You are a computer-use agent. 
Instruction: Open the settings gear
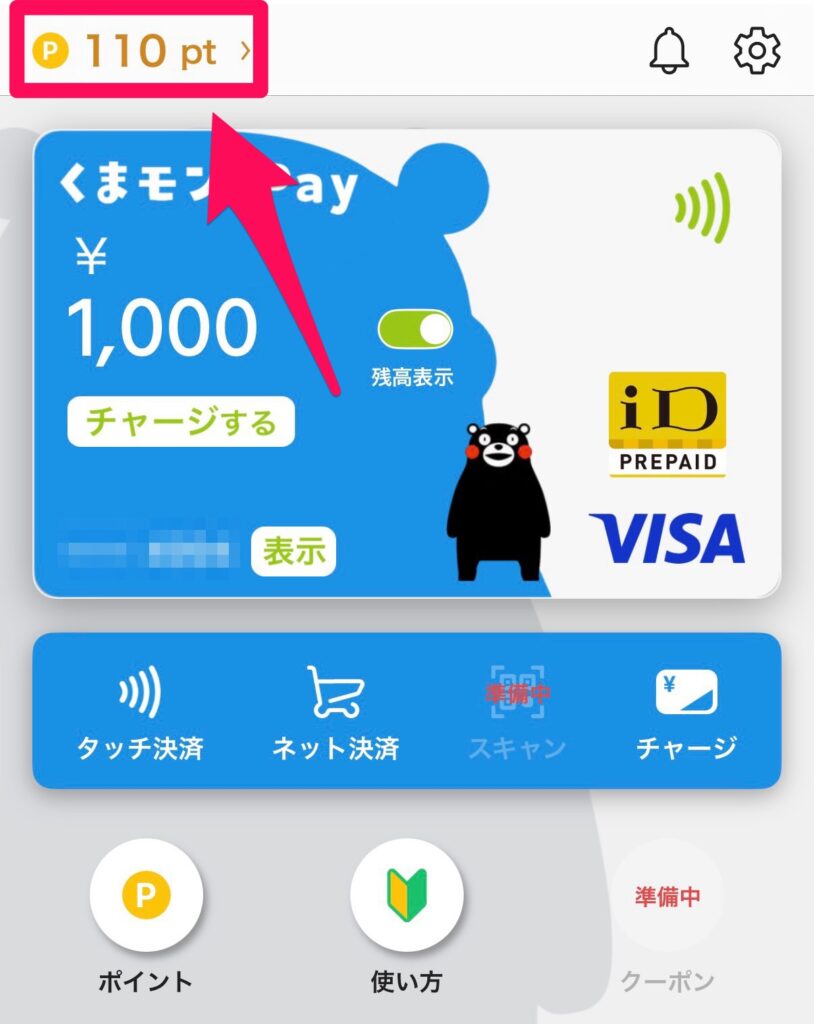tap(757, 50)
